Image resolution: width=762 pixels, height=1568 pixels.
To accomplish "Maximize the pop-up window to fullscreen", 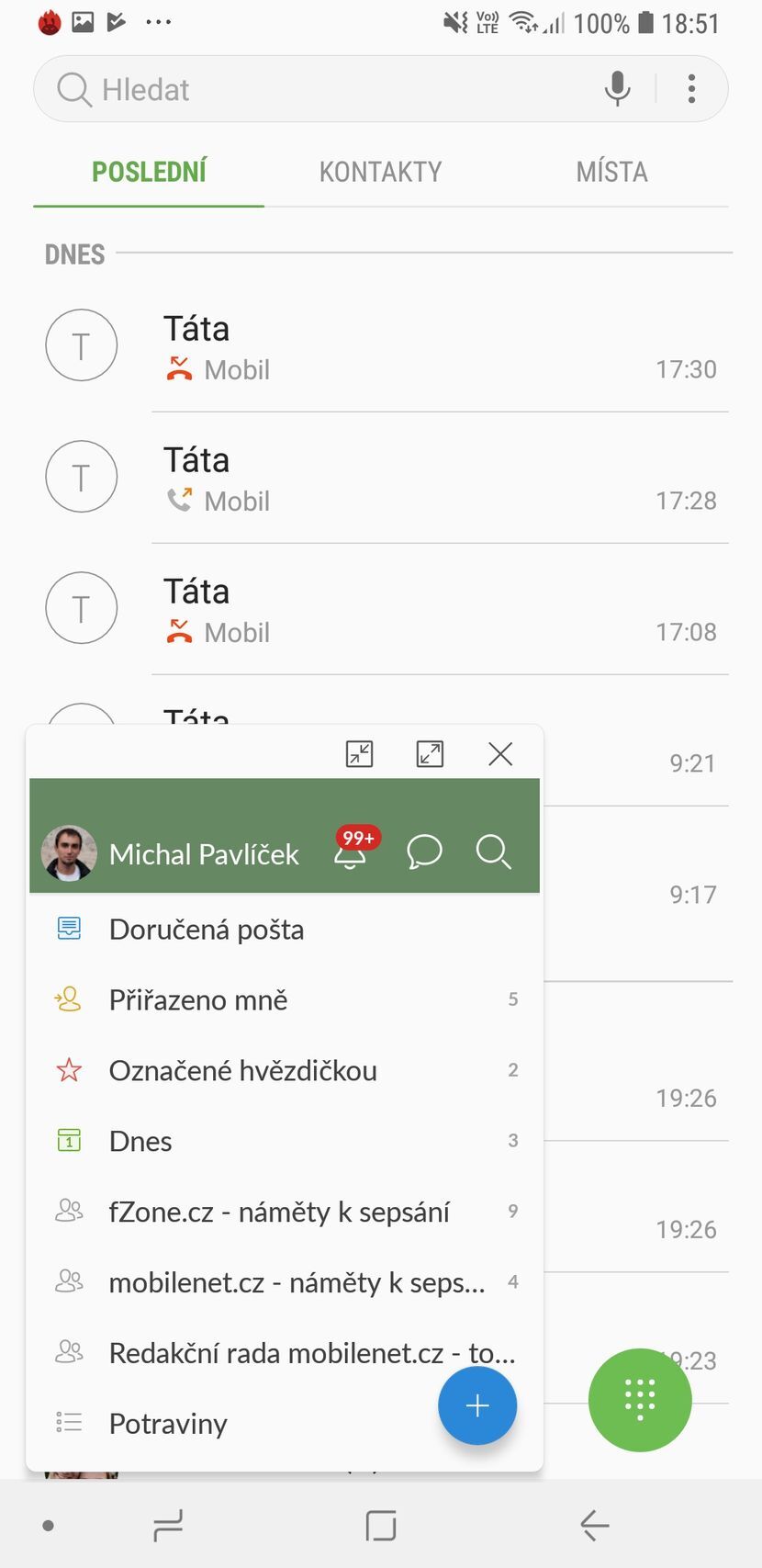I will click(x=430, y=754).
